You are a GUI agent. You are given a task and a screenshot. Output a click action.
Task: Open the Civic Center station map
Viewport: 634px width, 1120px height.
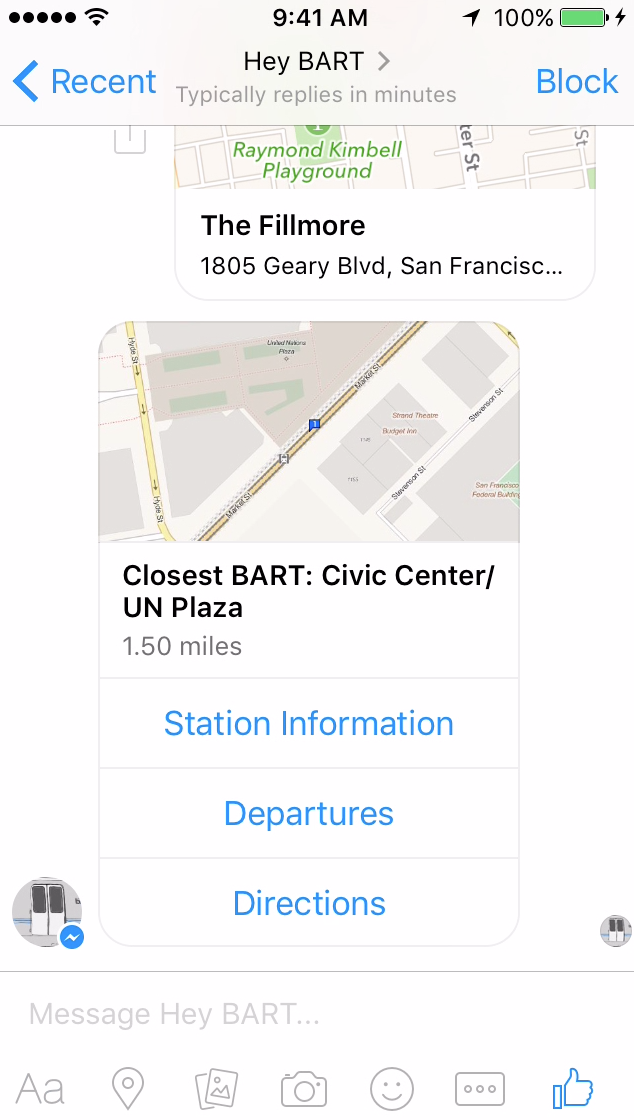point(309,432)
